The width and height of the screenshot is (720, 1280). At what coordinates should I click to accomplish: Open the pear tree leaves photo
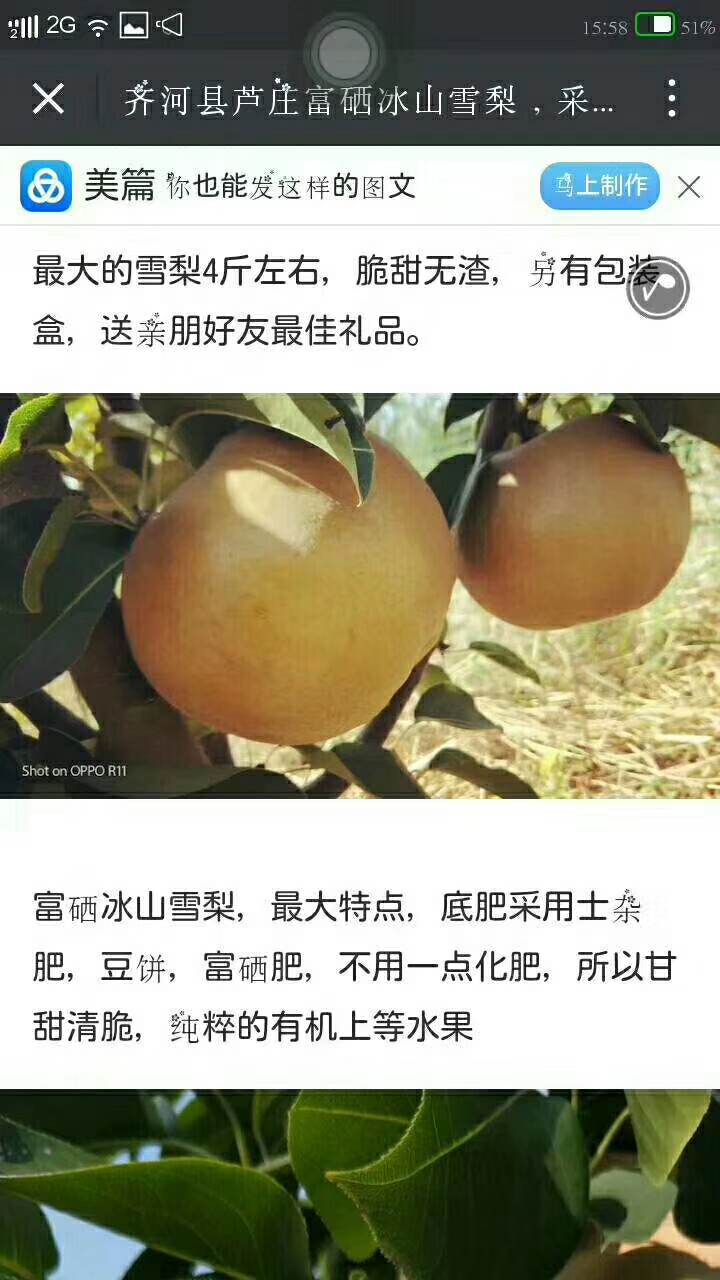(x=360, y=1185)
